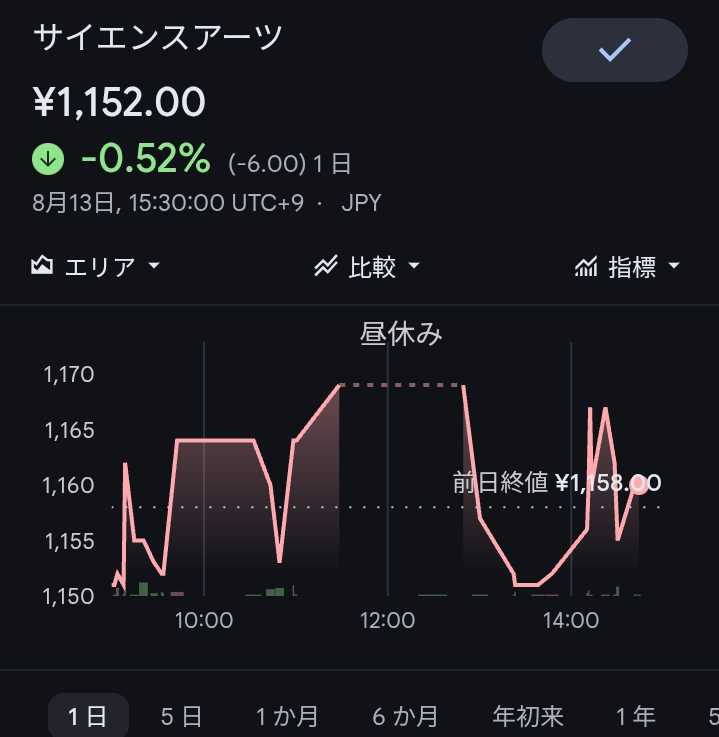Open the 比較 compare dropdown
This screenshot has width=719, height=737.
(x=367, y=267)
